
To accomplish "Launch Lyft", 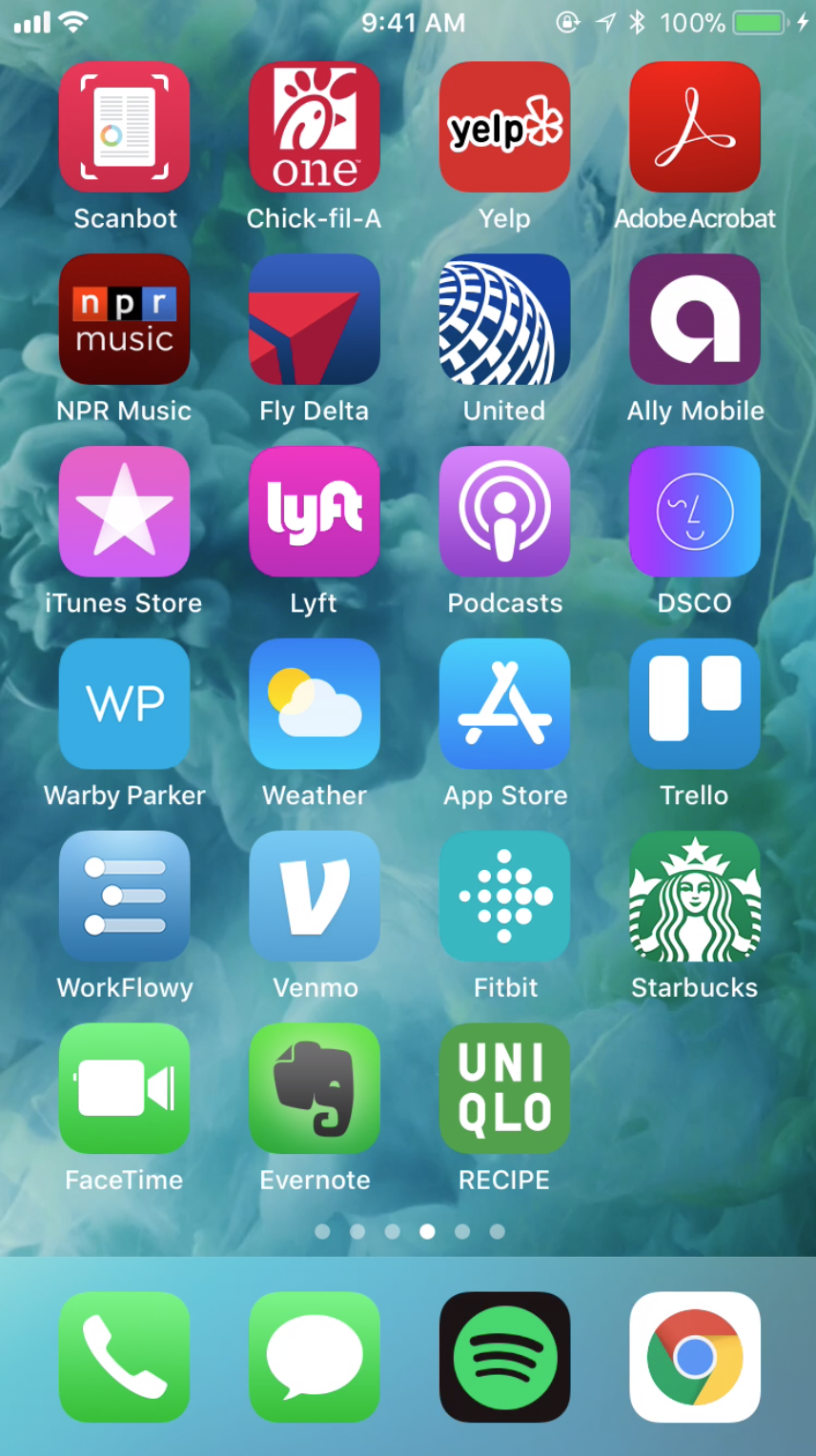I will click(x=315, y=512).
